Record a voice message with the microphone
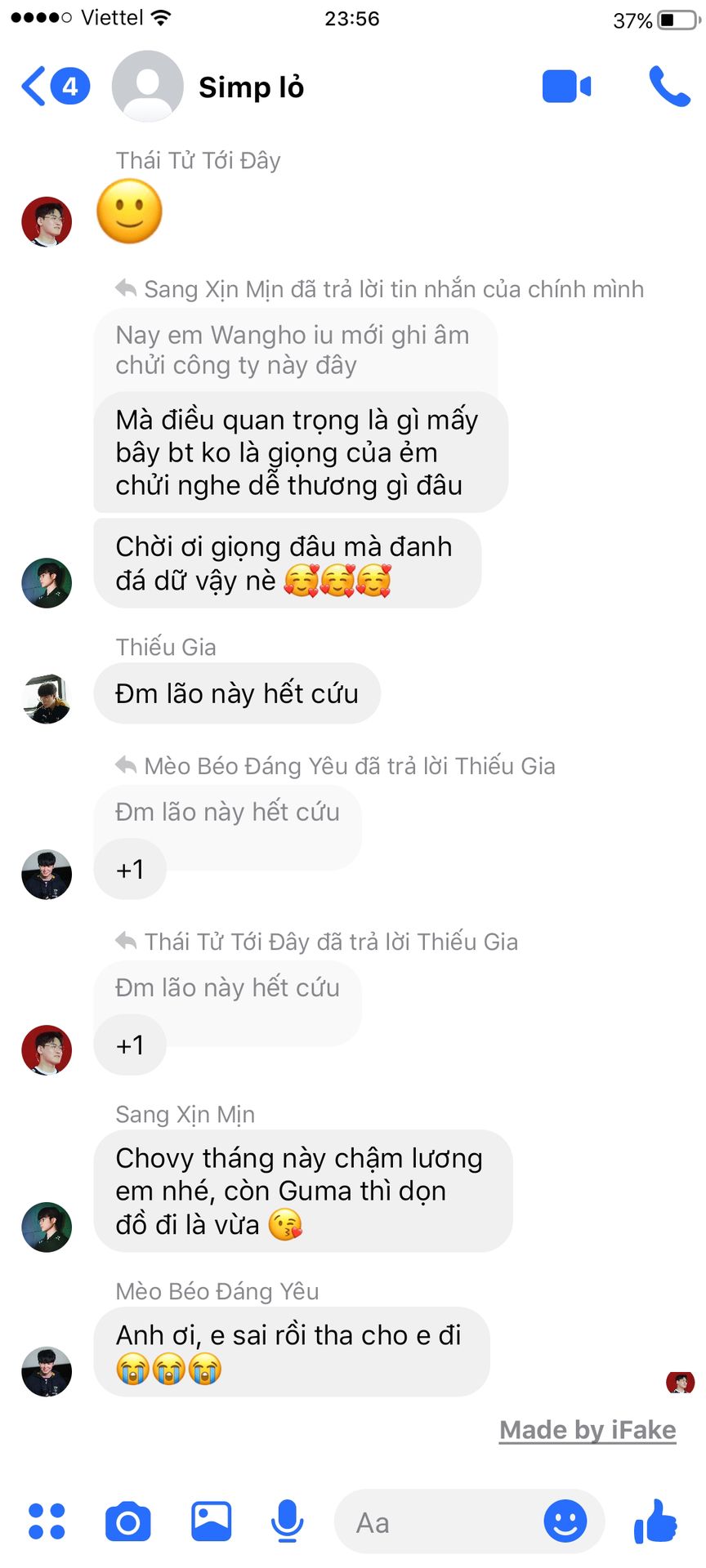Screen dimensions: 706x1568 287,1521
